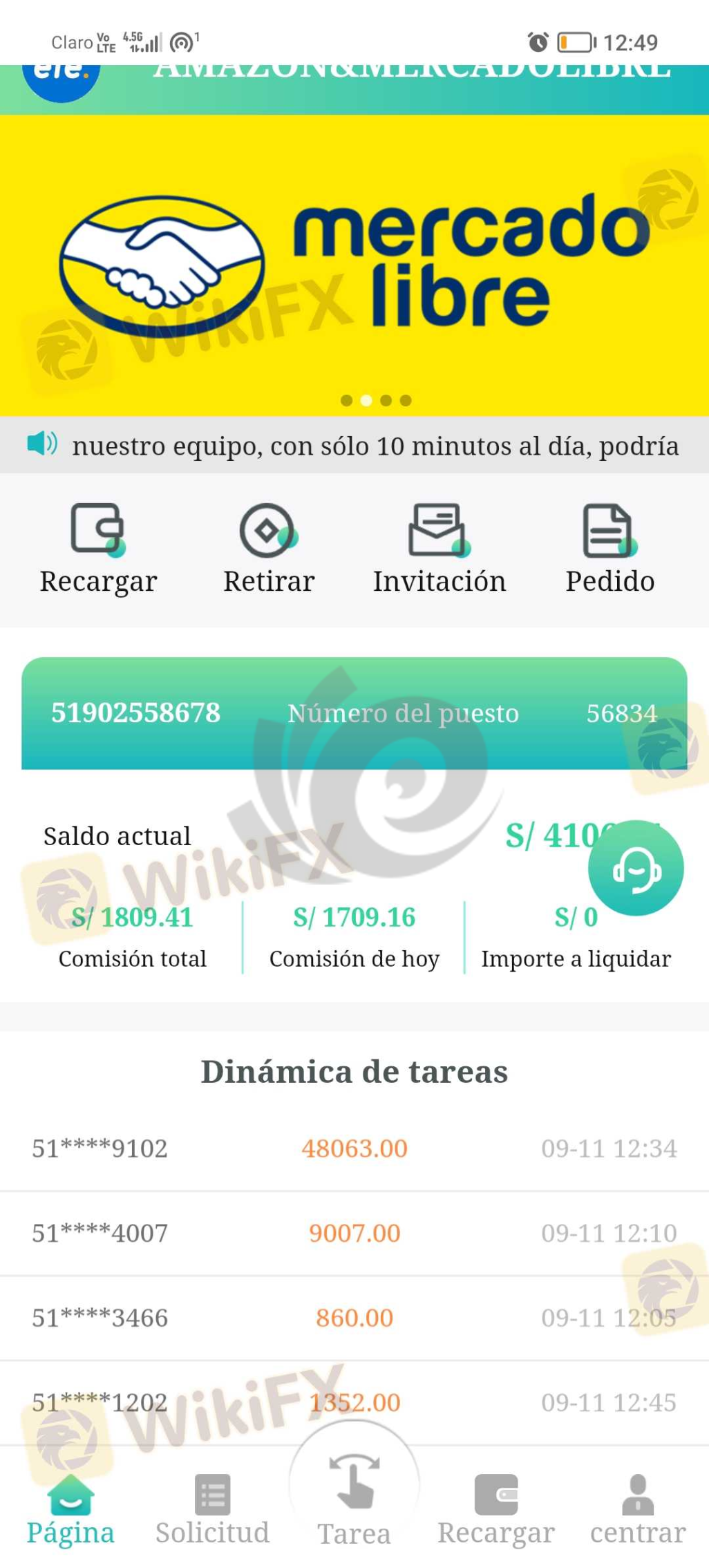Screen dimensions: 709x1568
Task: Contact customer support via headset button
Action: point(636,867)
